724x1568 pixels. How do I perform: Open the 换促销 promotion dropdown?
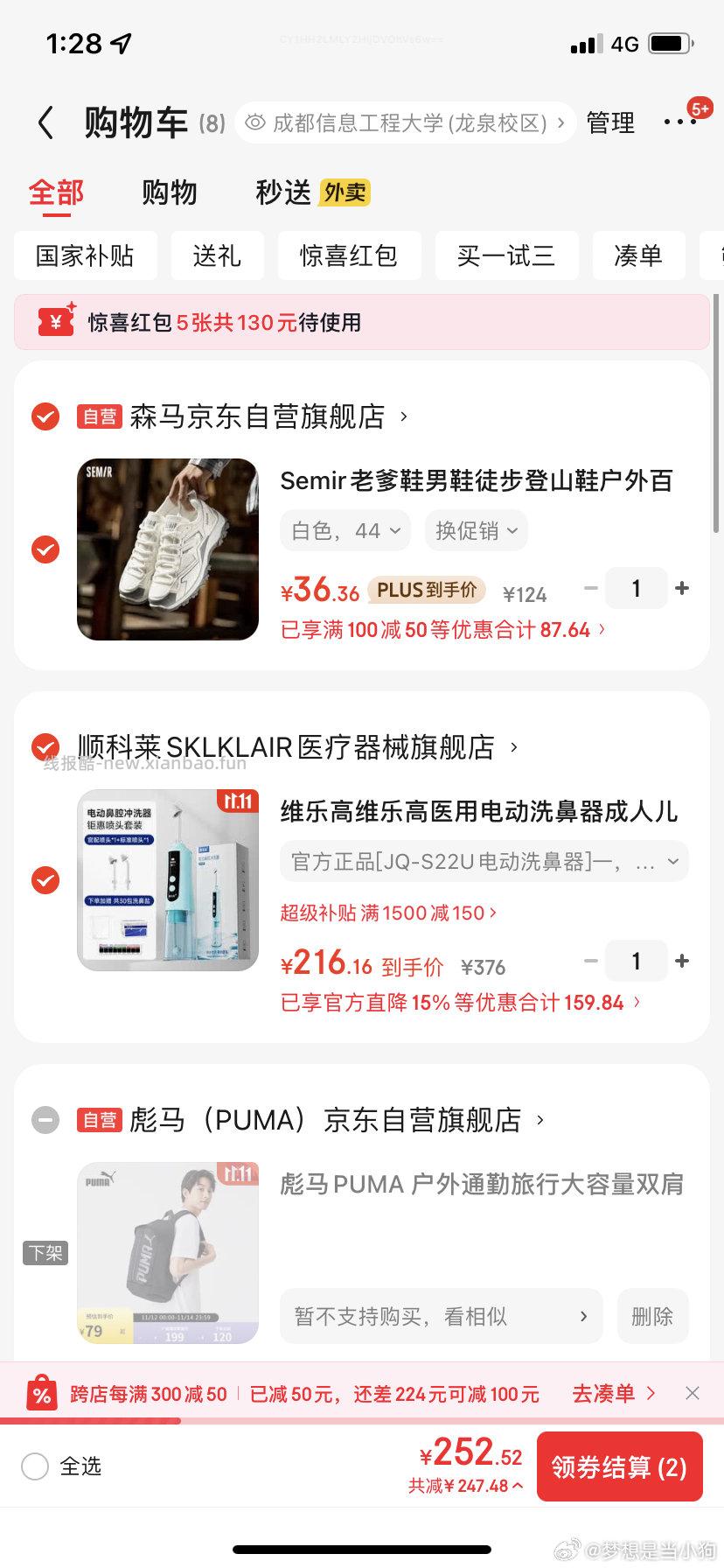pos(476,530)
